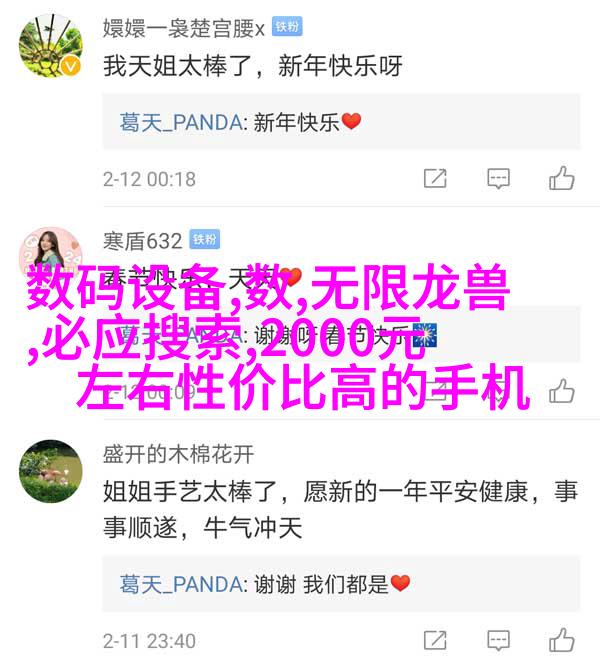Viewport: 600px width, 662px height.
Task: Reply to the comment posted 2-12 00:18
Action: pos(499,179)
